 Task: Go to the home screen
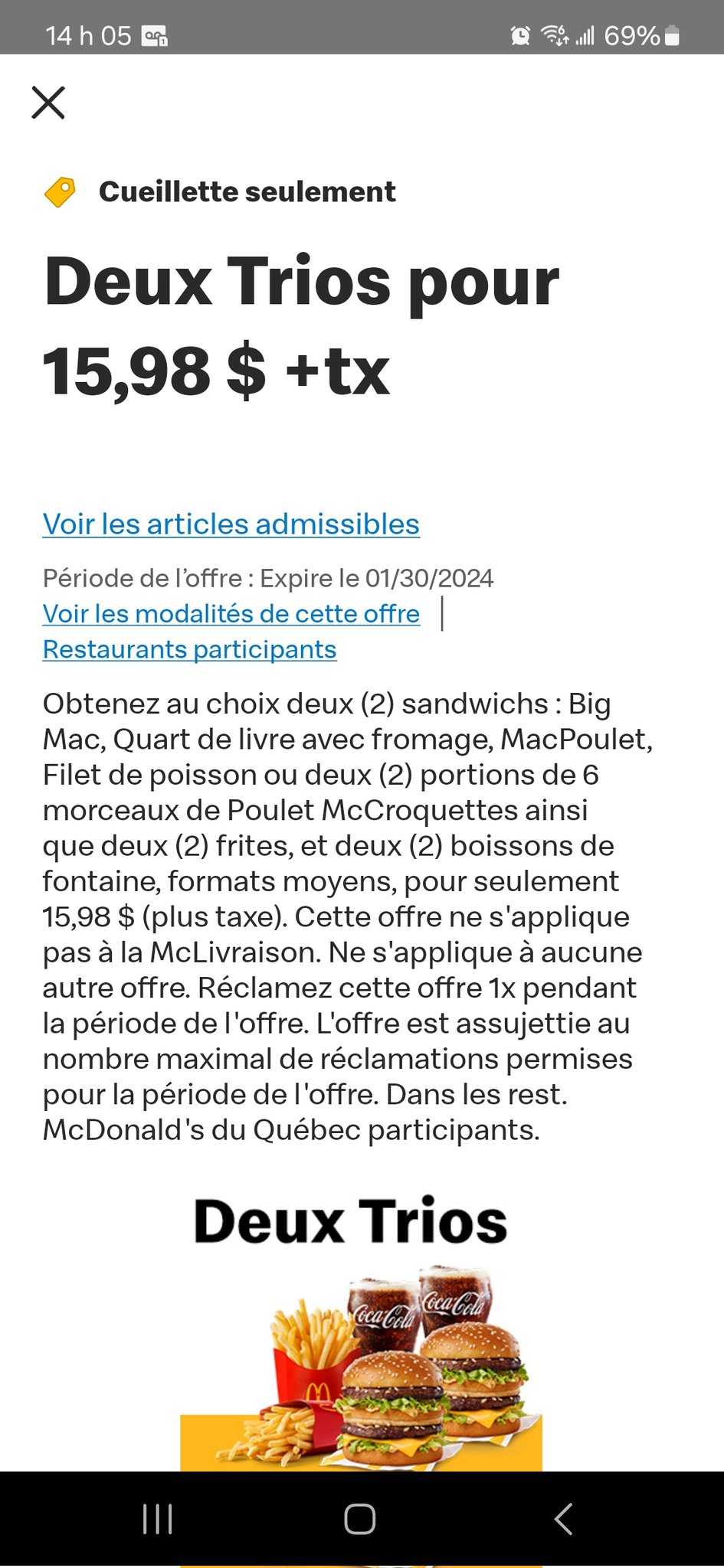click(x=360, y=1519)
